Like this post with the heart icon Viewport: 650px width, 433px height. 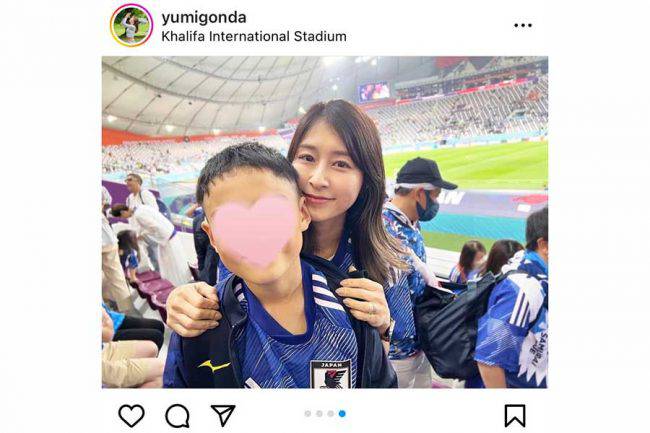tap(131, 415)
